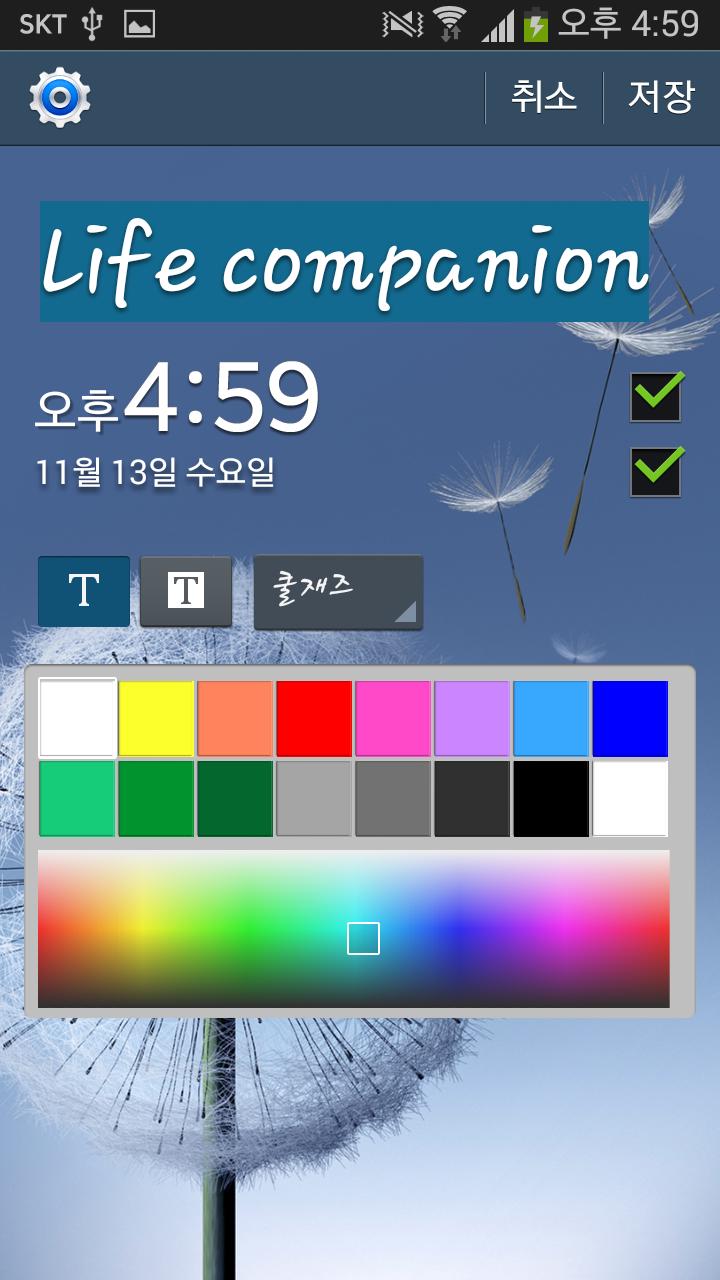The width and height of the screenshot is (720, 1280).
Task: Uncheck the checkbox beside the date
Action: pyautogui.click(x=656, y=472)
